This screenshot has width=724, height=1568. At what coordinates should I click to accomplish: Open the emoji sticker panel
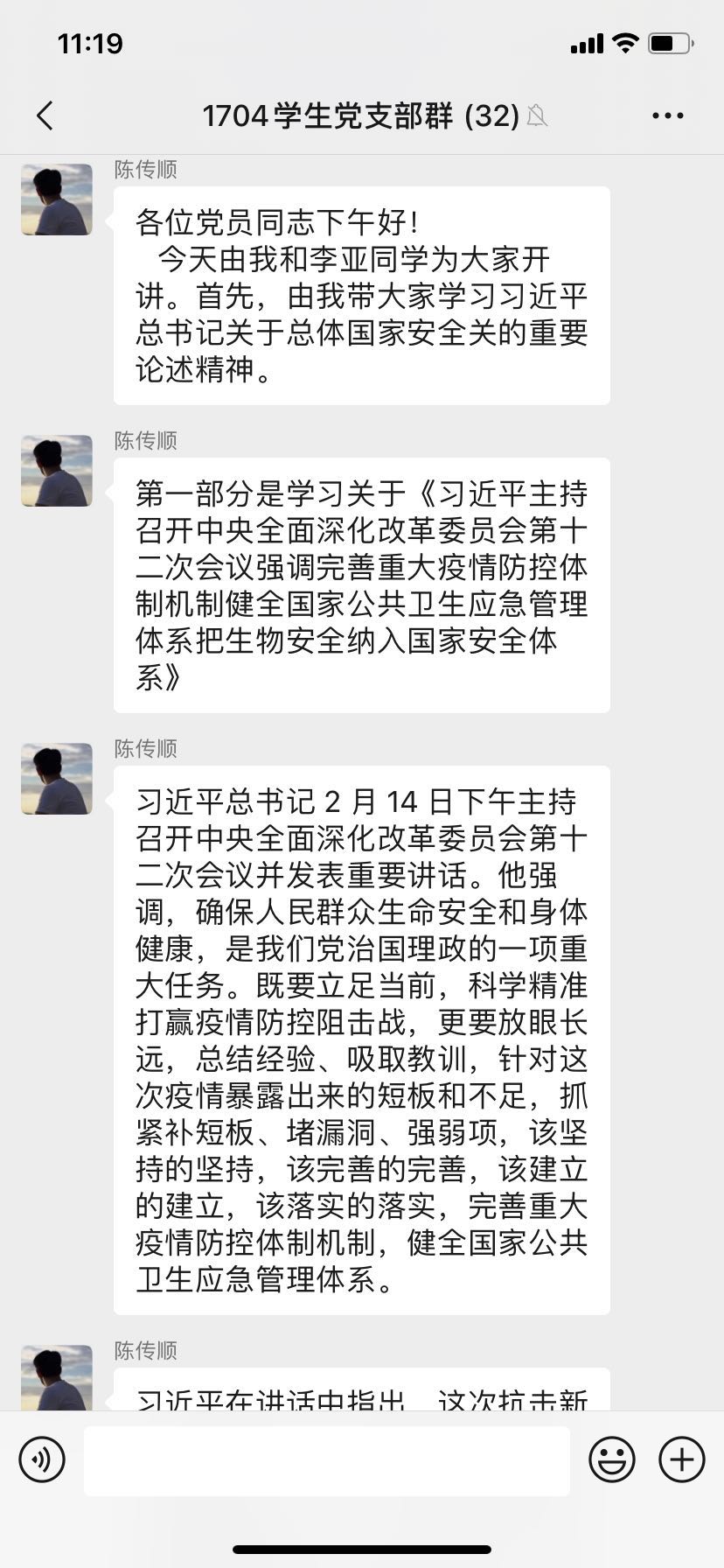click(611, 1459)
